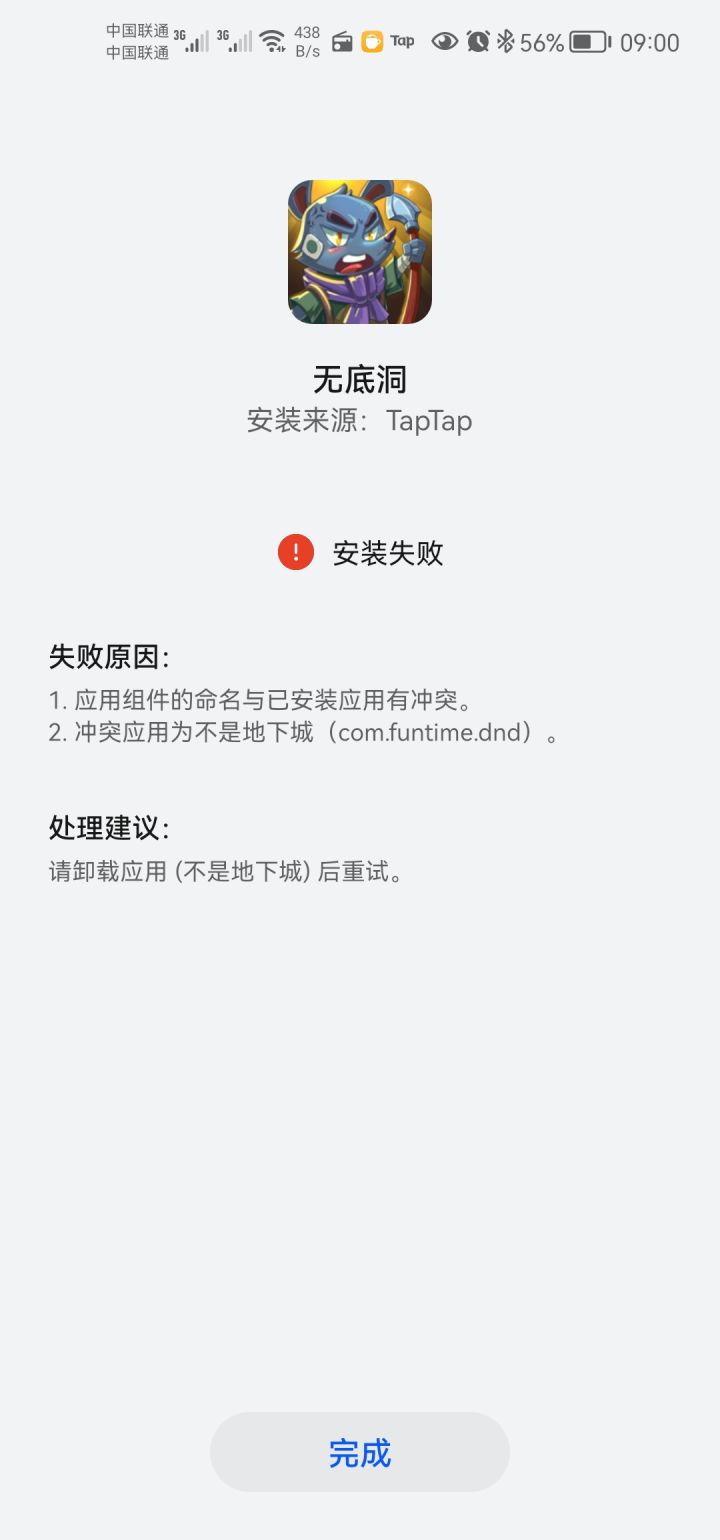The image size is (720, 1540).
Task: Tap the network speed indicator showing 438 B/s
Action: [x=306, y=42]
